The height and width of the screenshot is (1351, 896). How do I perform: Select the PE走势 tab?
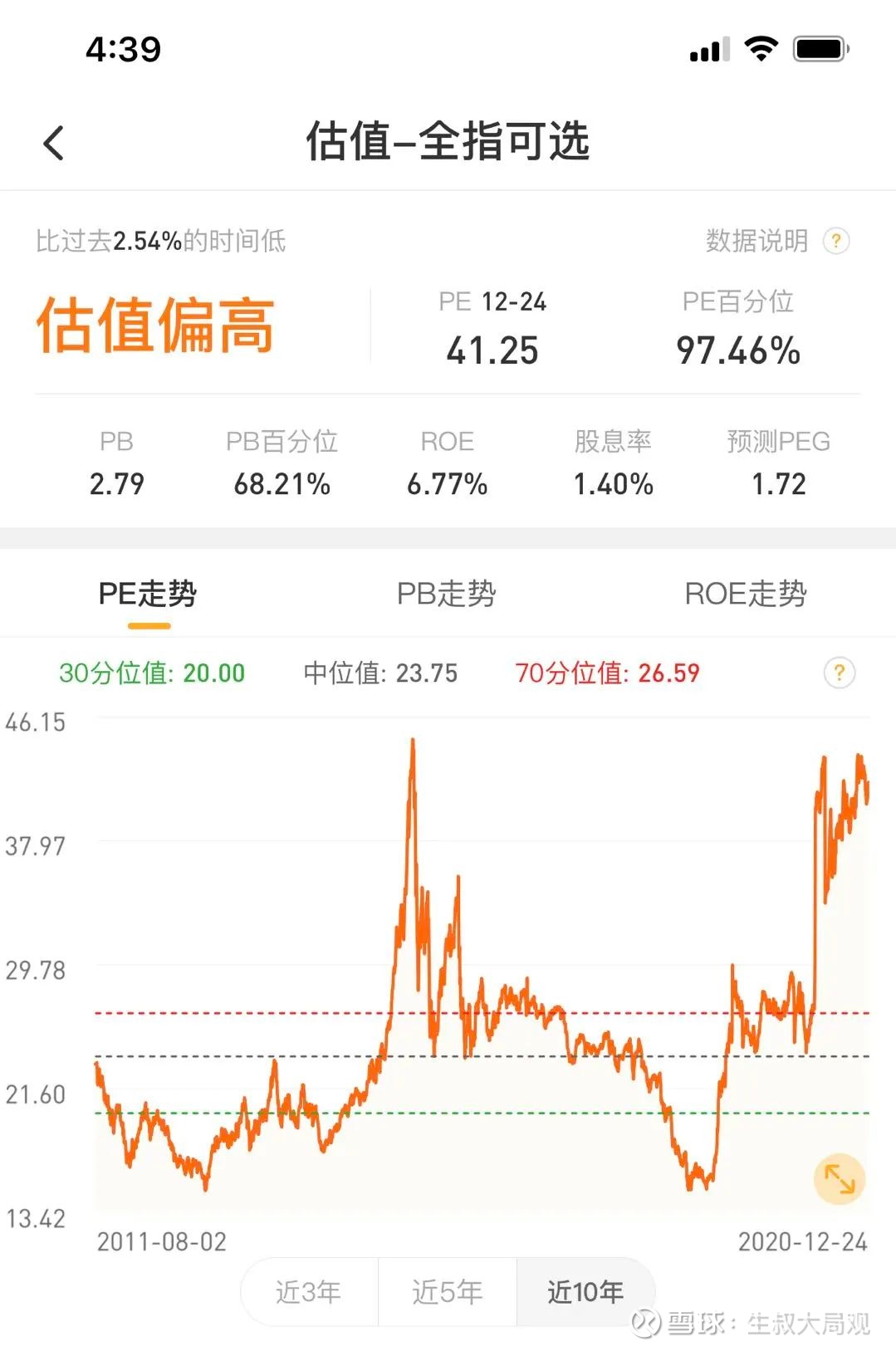tap(149, 595)
